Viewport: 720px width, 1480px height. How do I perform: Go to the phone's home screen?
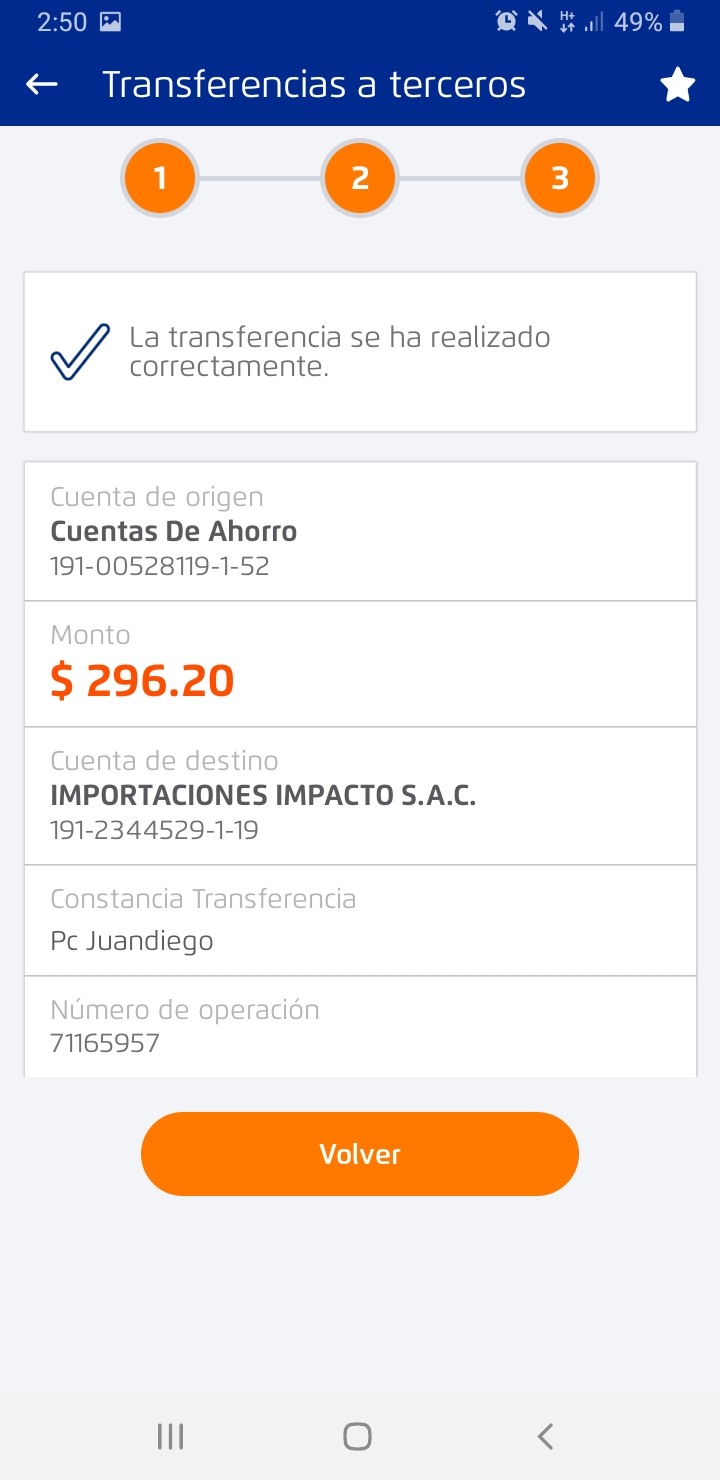point(358,1437)
